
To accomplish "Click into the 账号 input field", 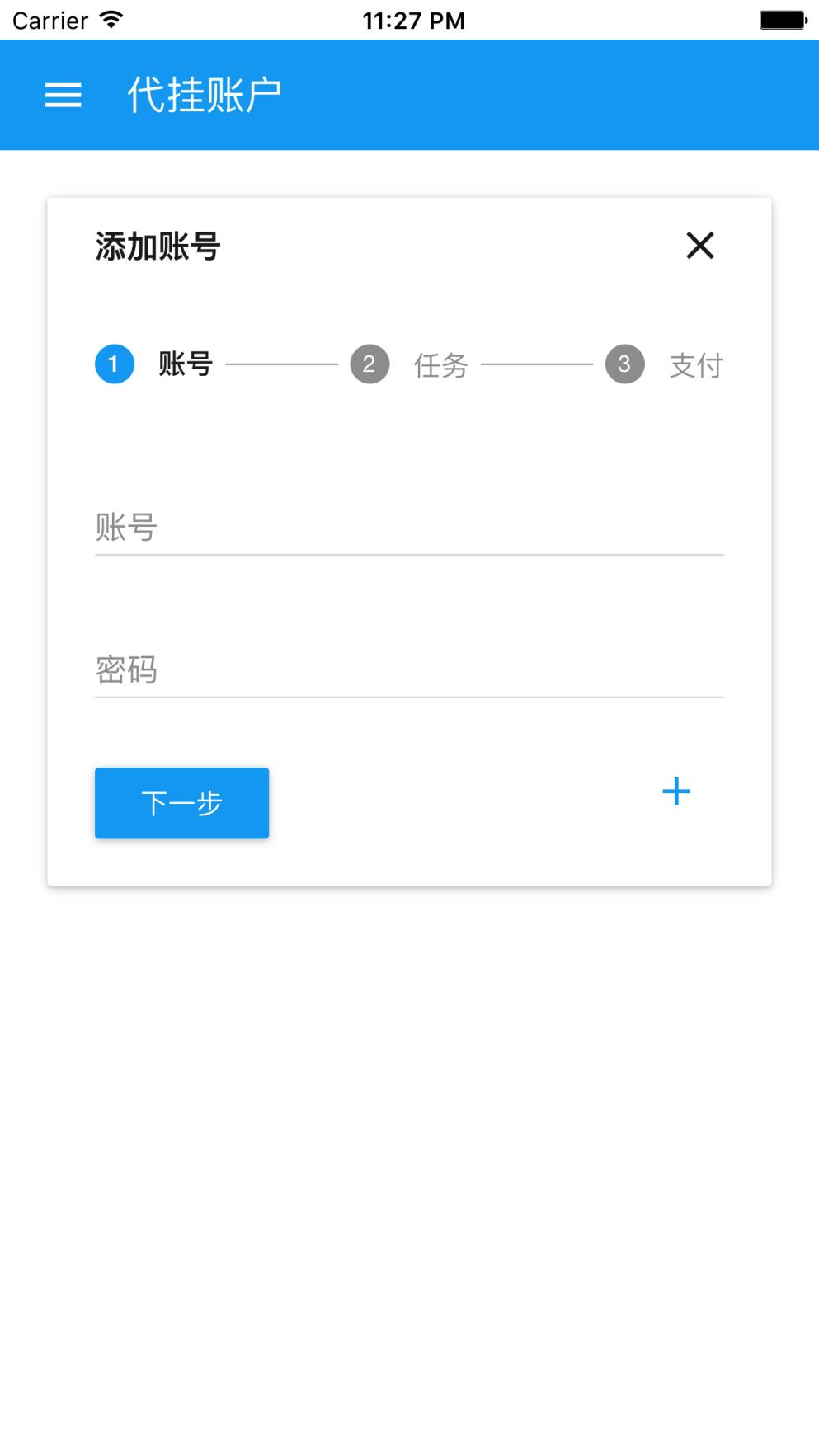I will coord(408,528).
